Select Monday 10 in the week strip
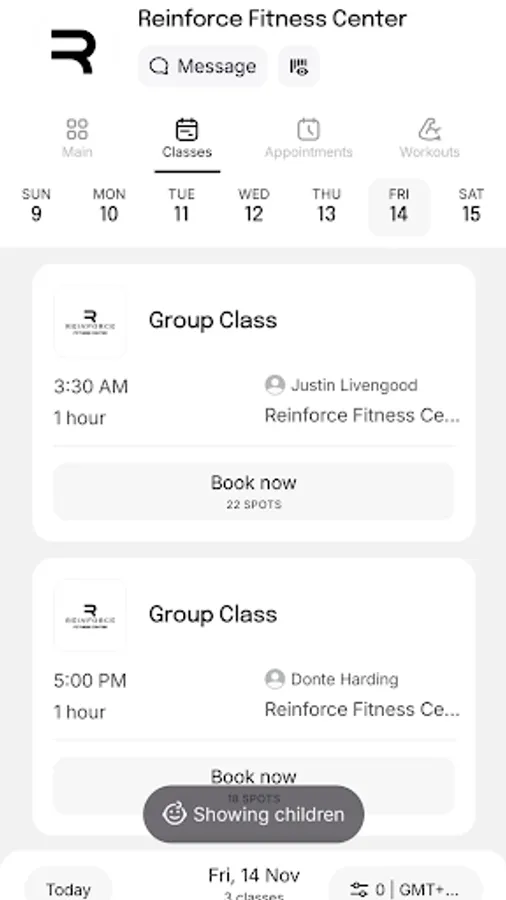 click(109, 205)
